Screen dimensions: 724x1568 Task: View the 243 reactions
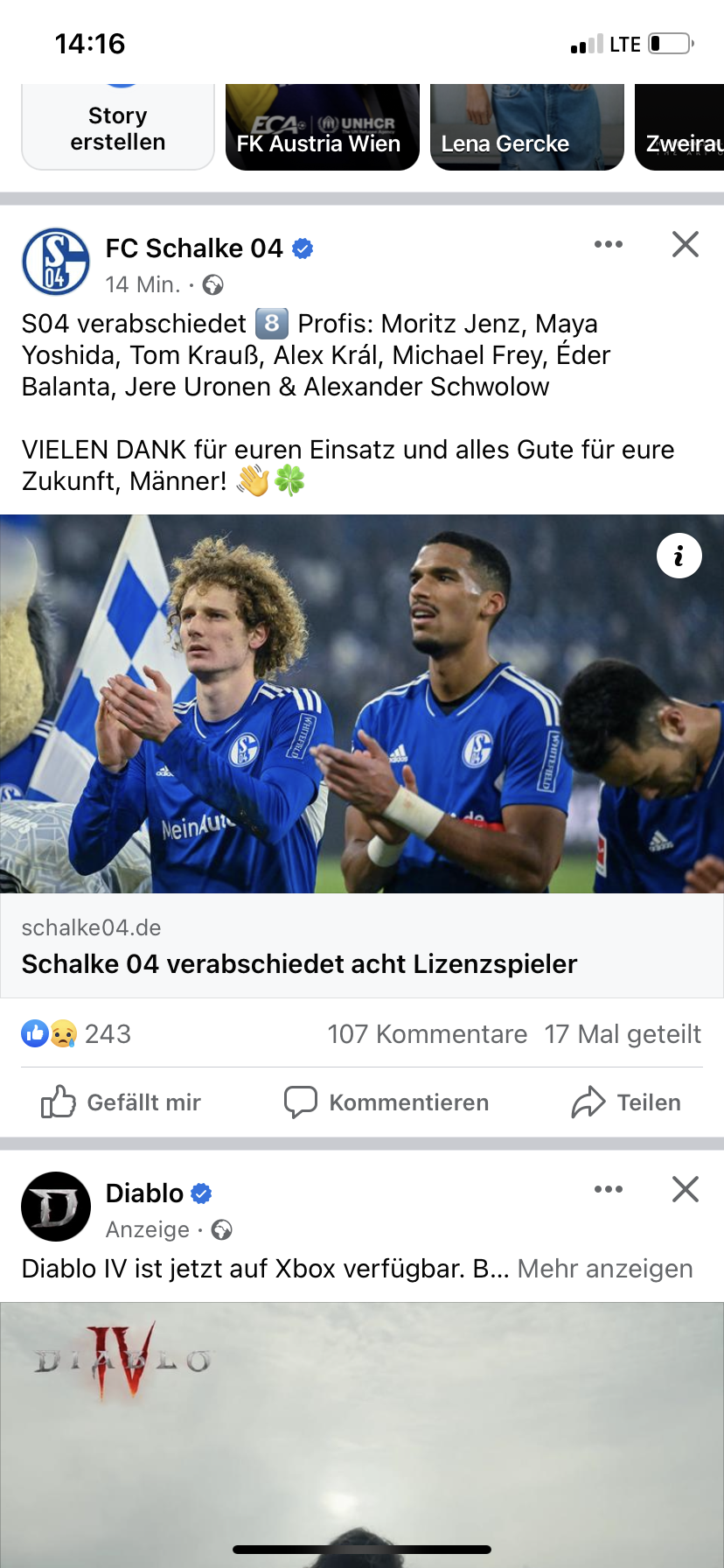[x=76, y=1034]
